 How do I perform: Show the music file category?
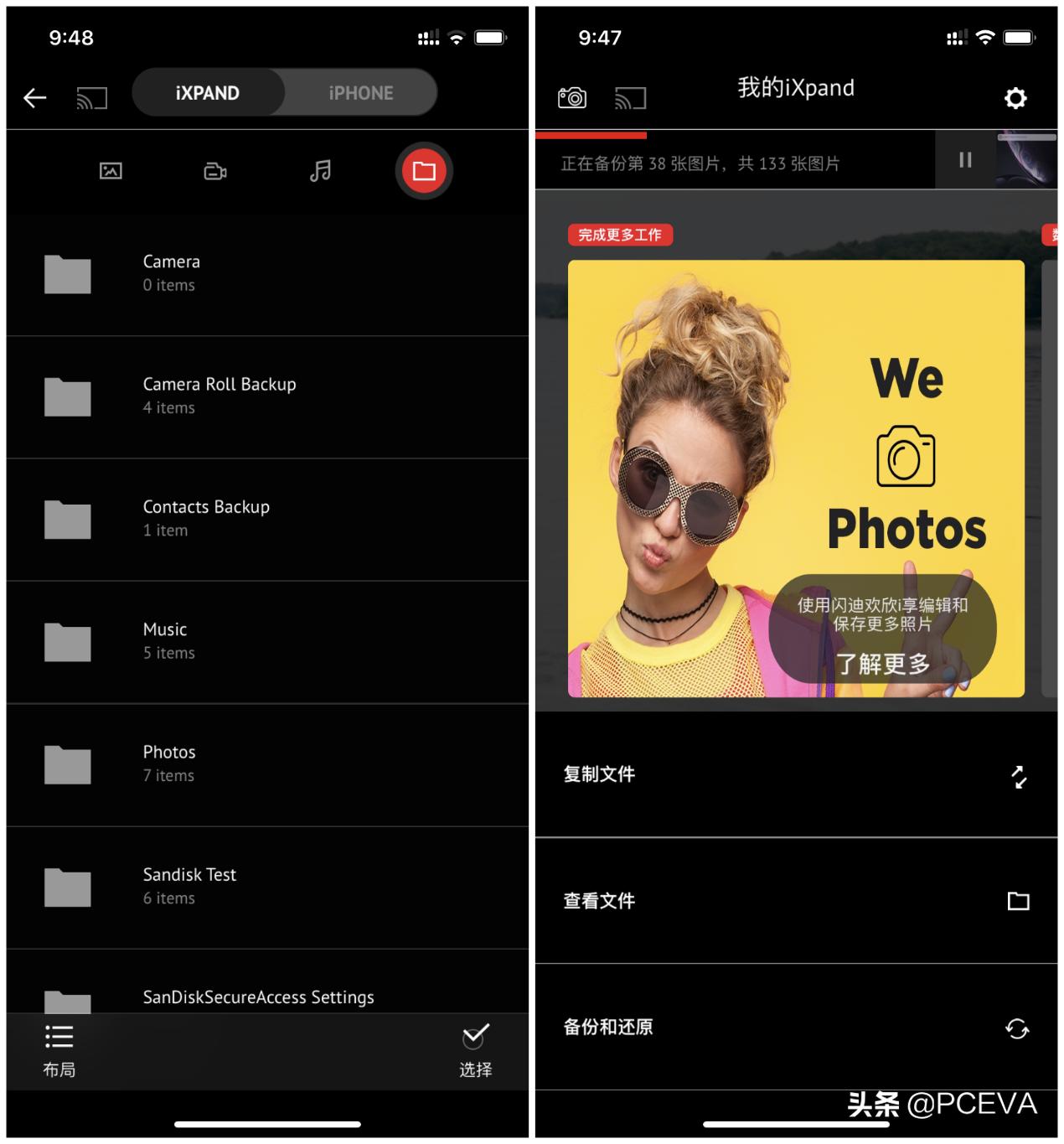[x=320, y=171]
